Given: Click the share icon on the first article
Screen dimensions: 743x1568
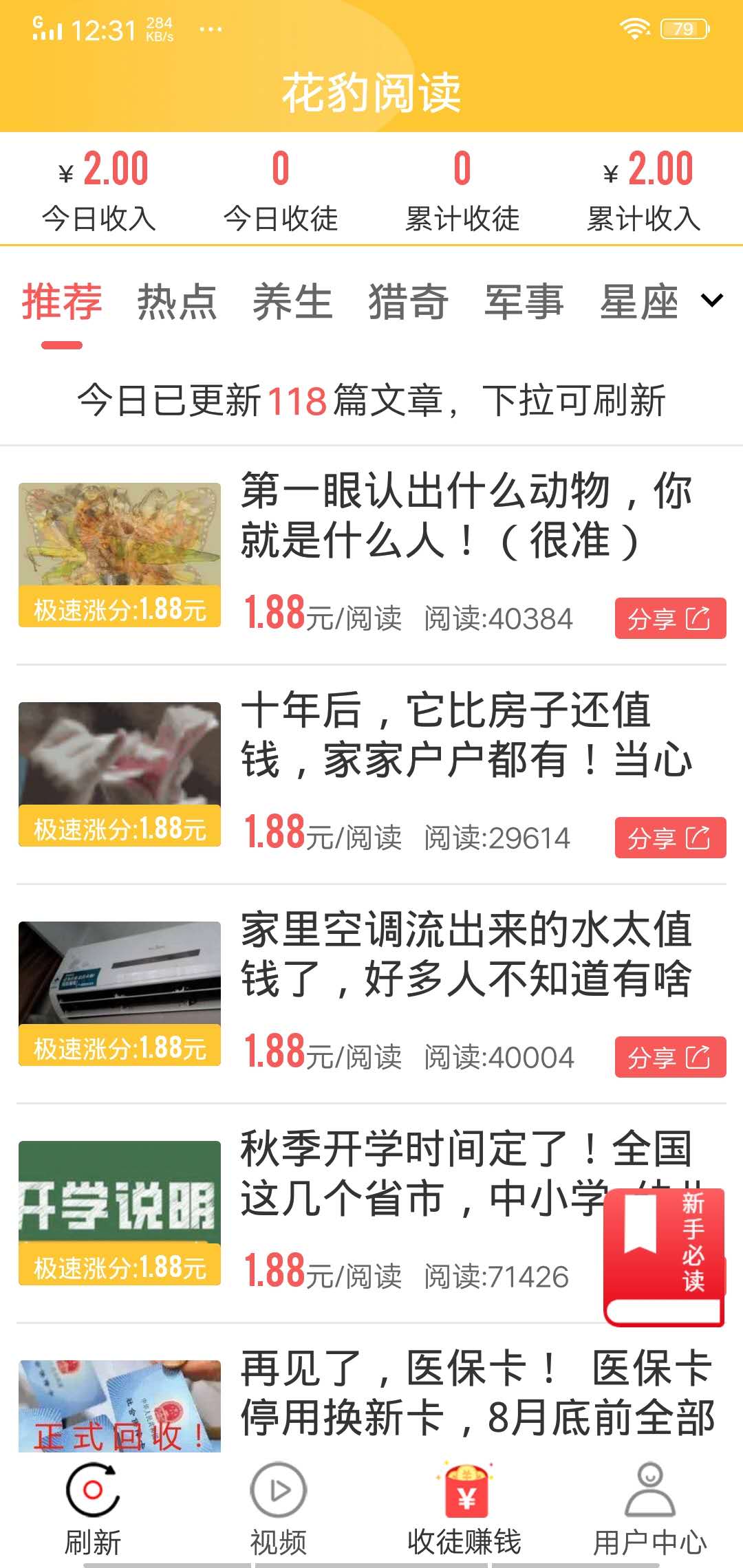Looking at the screenshot, I should click(x=669, y=618).
